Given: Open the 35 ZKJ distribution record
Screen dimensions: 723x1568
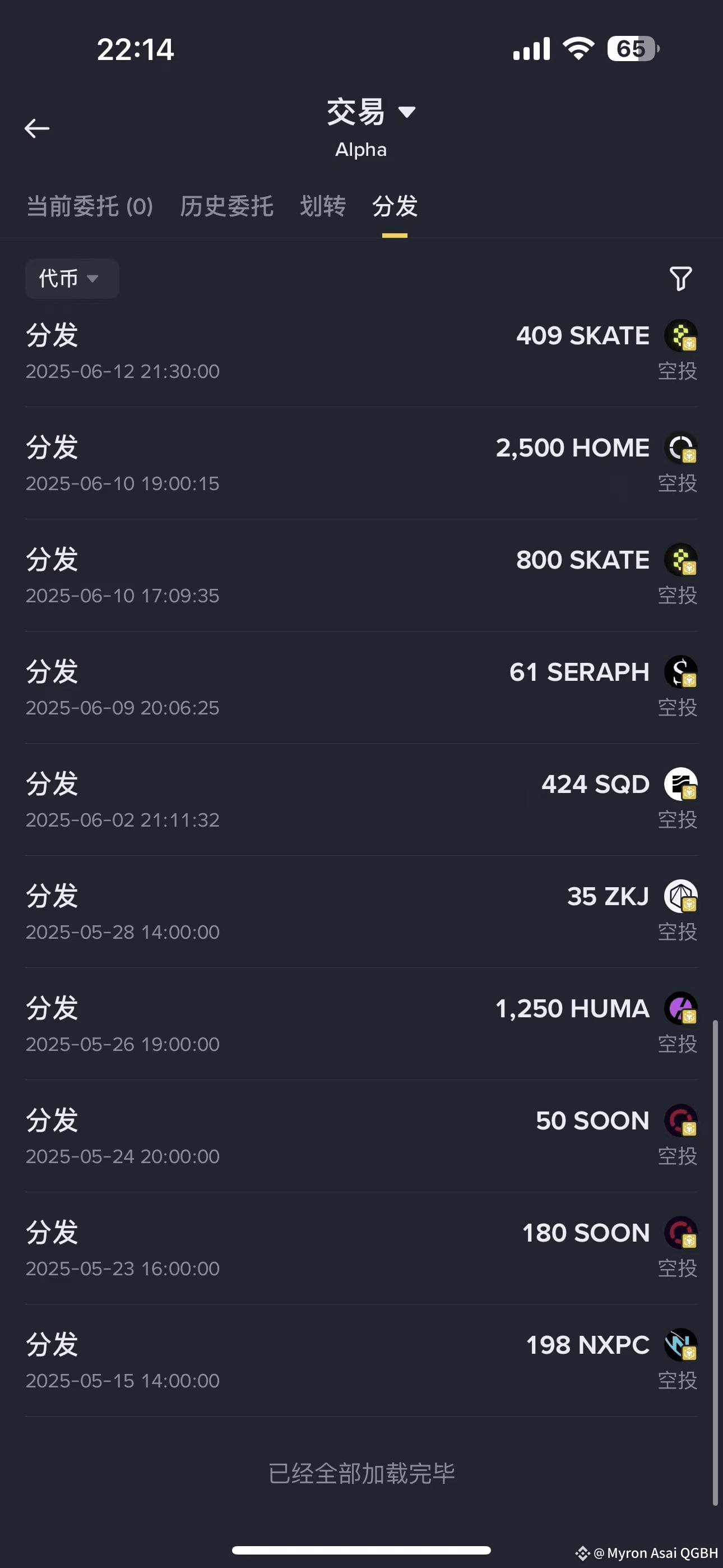Looking at the screenshot, I should pos(361,912).
